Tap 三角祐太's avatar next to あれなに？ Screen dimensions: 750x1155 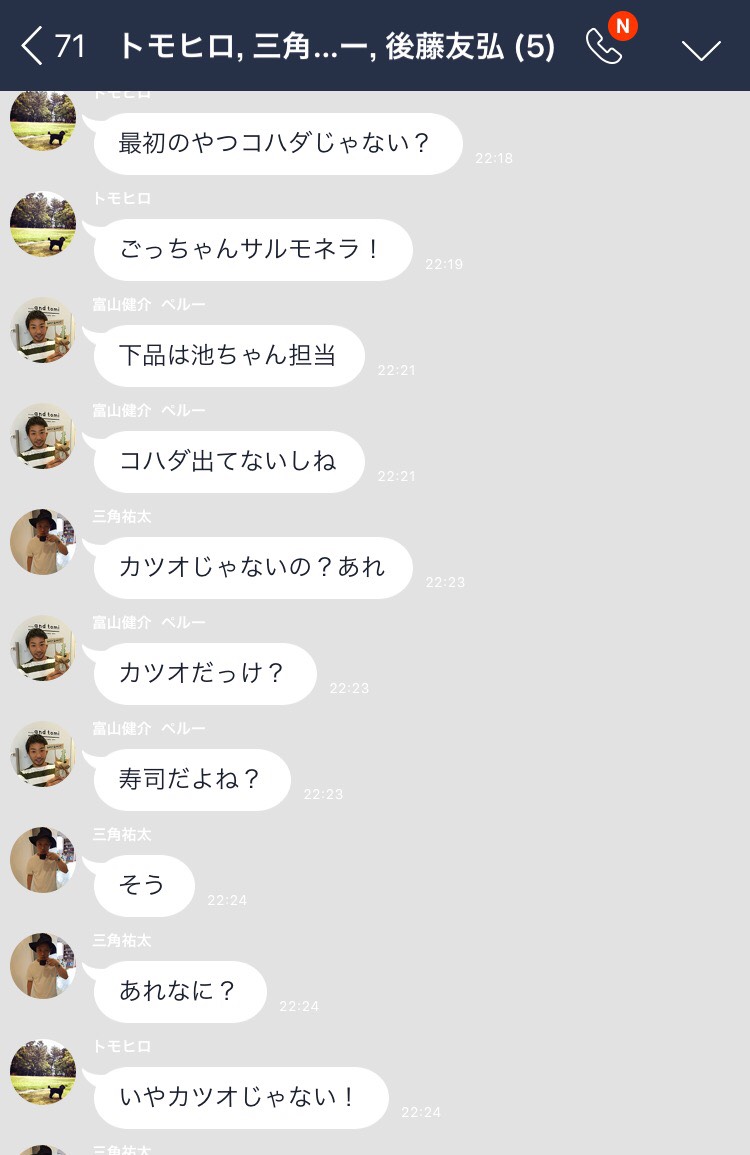click(43, 966)
